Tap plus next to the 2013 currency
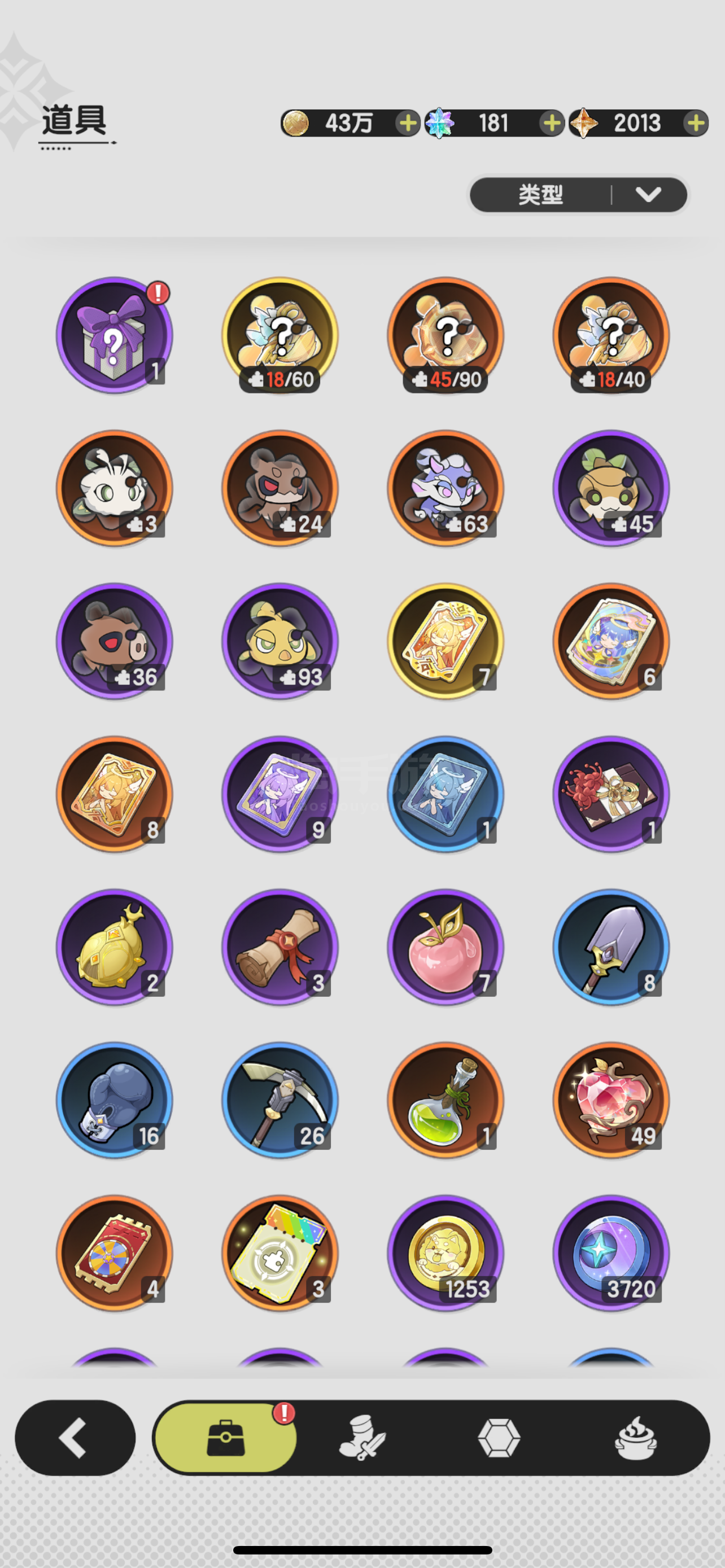 pos(695,124)
